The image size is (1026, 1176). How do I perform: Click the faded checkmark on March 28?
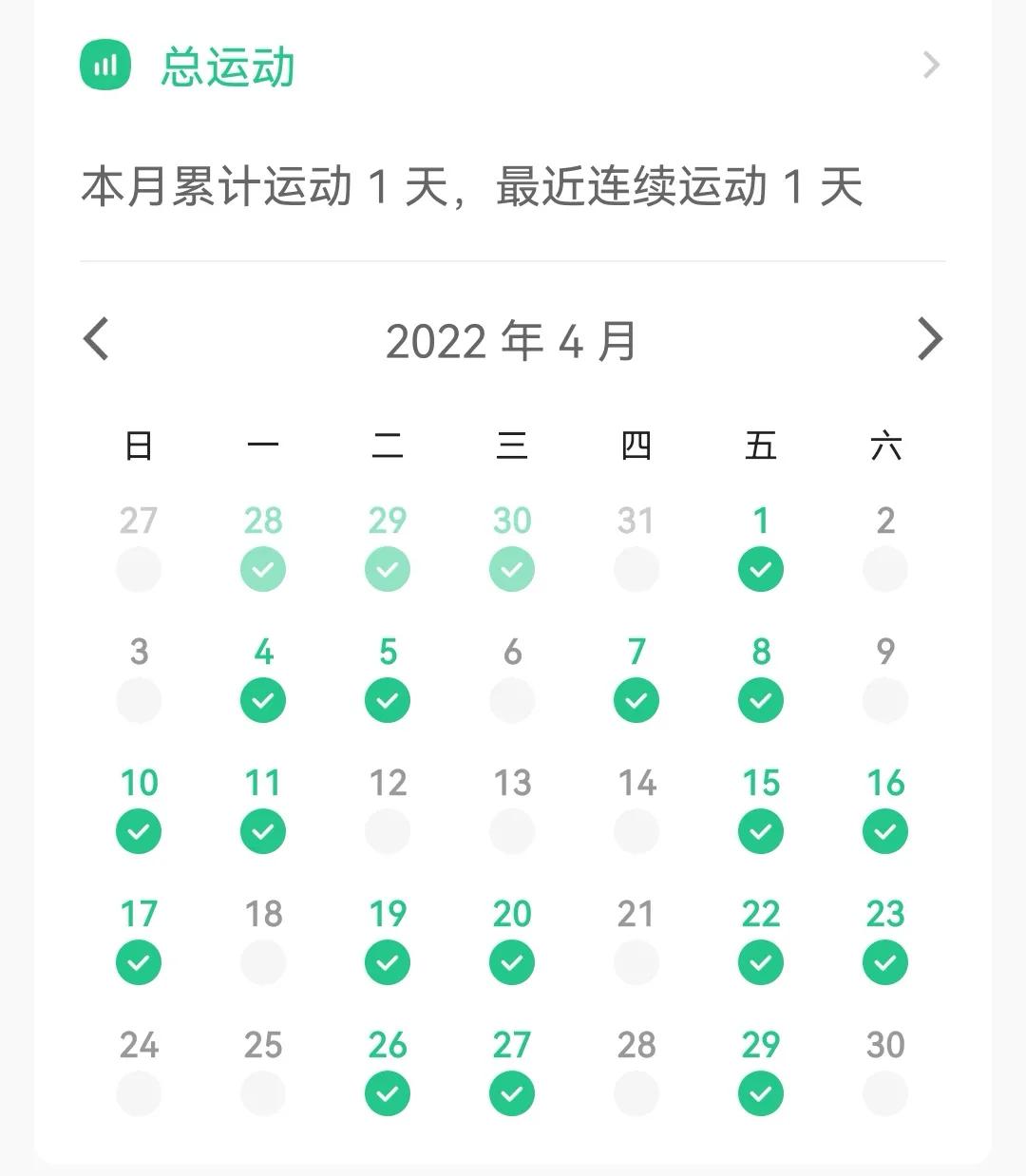tap(263, 568)
